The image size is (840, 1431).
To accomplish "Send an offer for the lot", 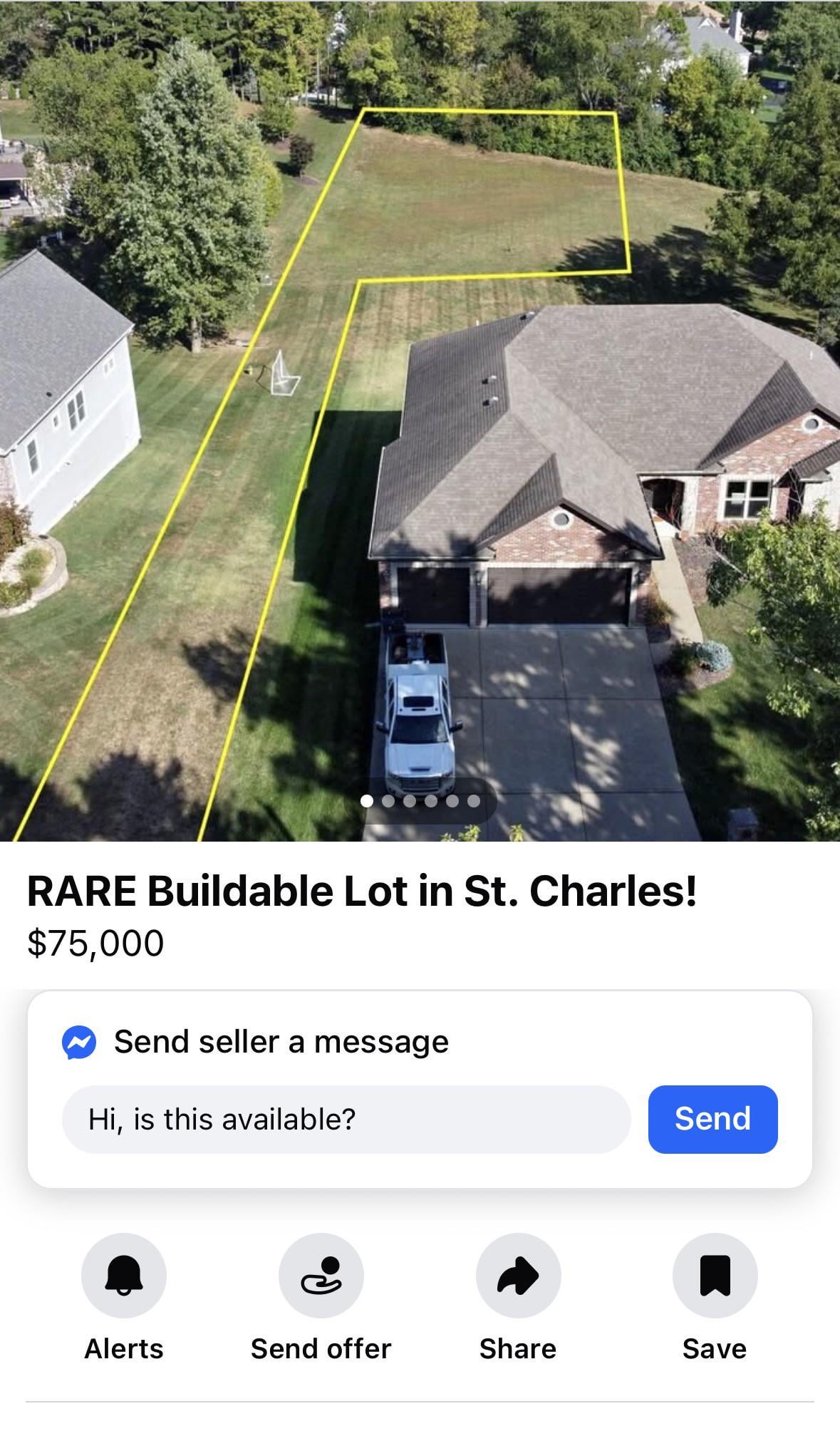I will pos(321,1275).
